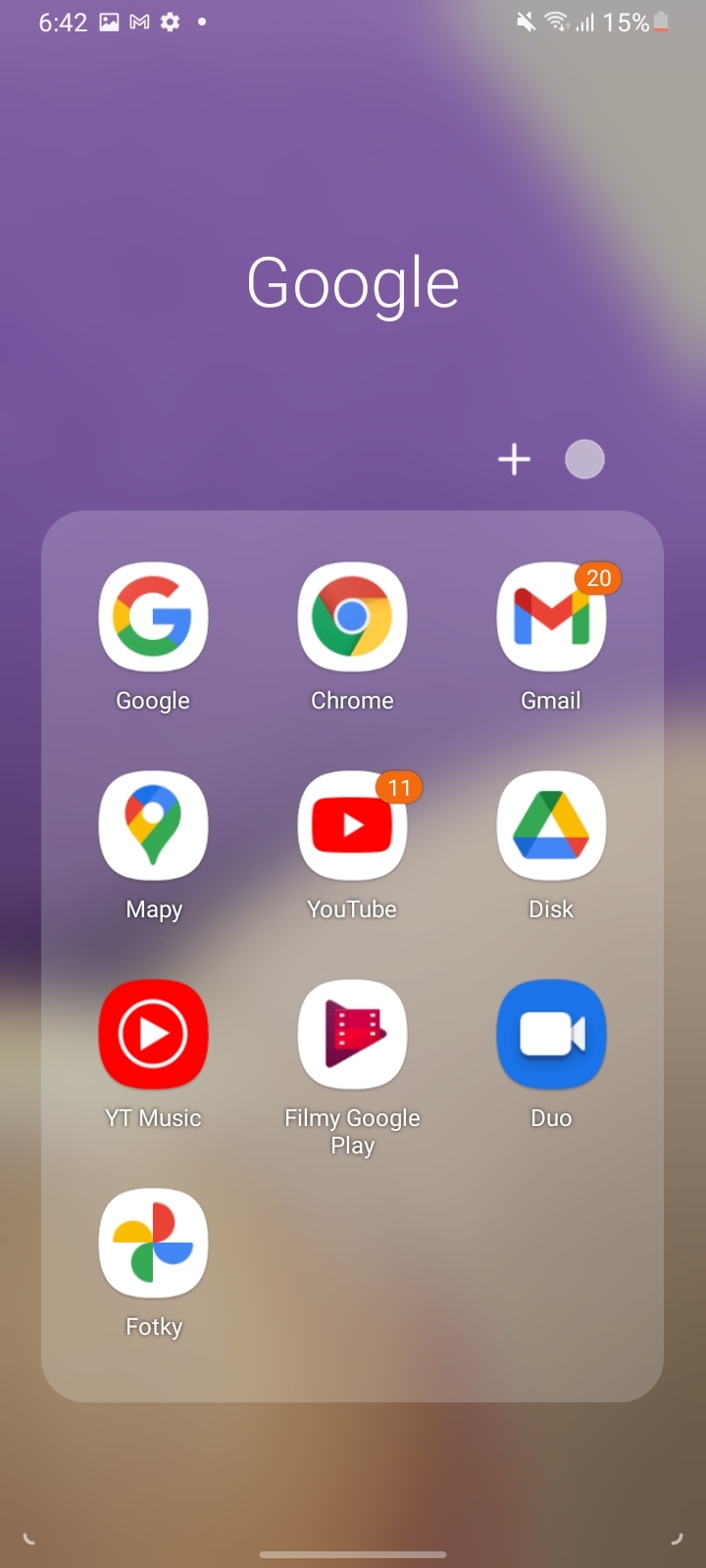Rename the Google folder title

[x=353, y=282]
